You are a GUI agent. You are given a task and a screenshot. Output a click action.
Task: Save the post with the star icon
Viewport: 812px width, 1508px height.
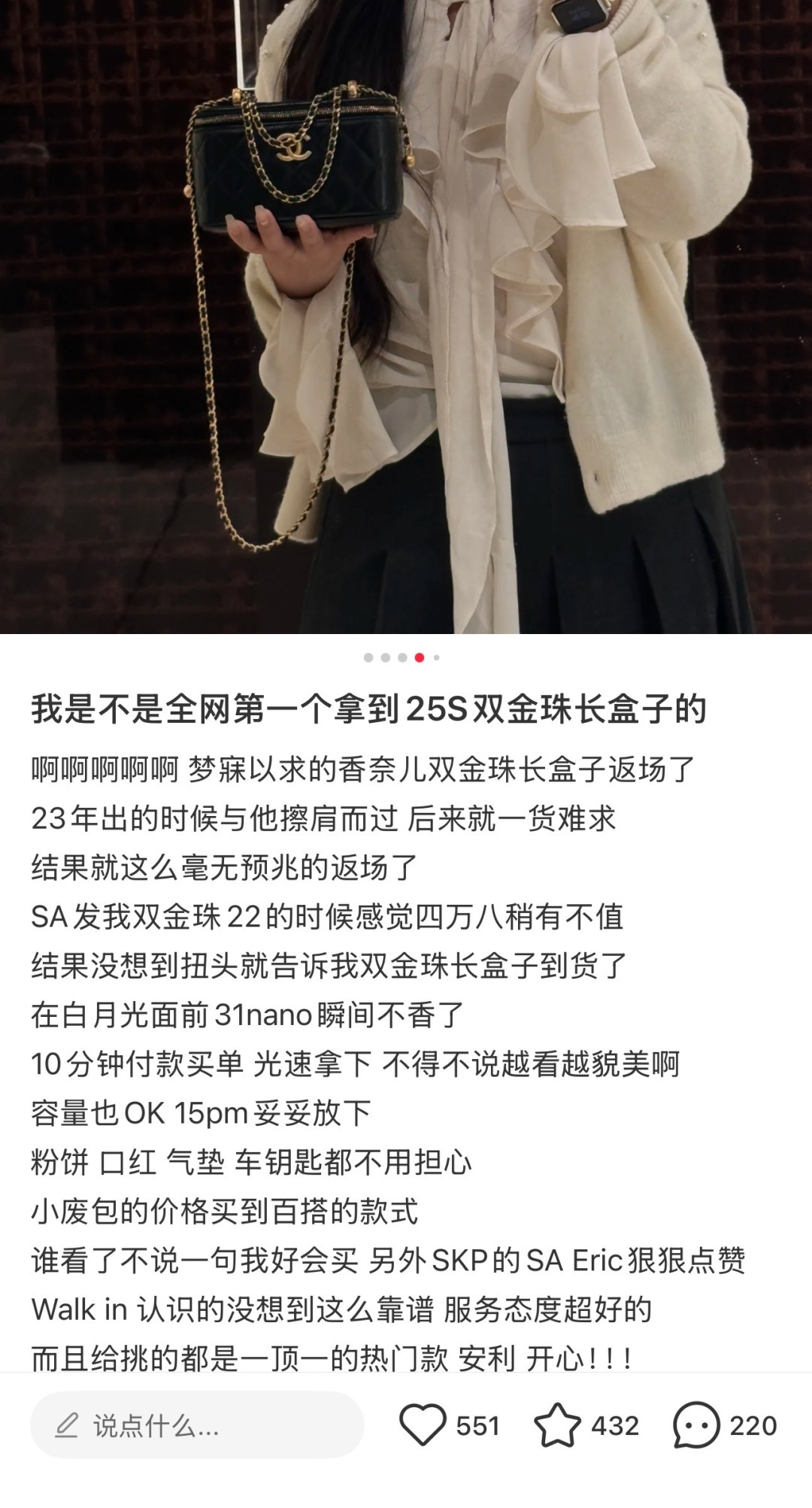coord(557,1425)
